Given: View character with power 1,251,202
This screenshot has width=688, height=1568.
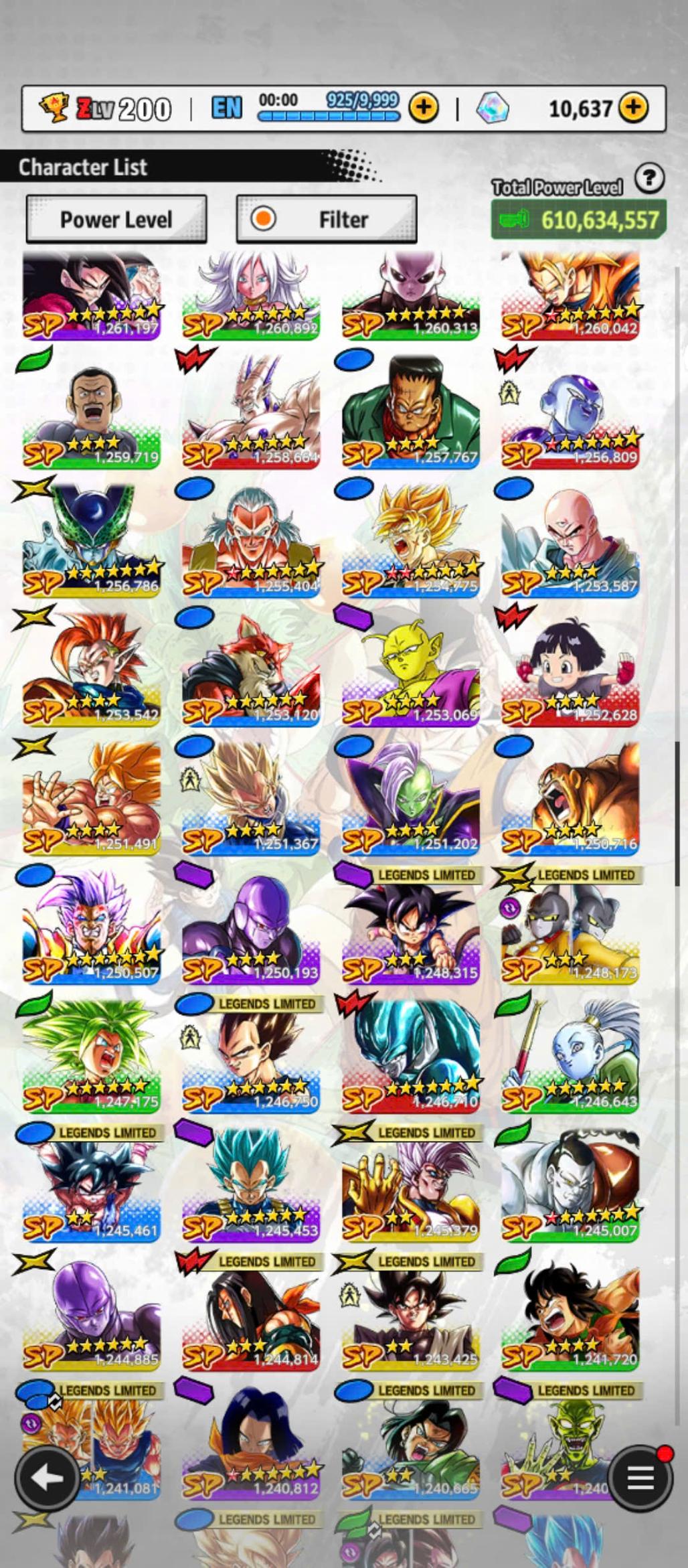Looking at the screenshot, I should pyautogui.click(x=411, y=801).
